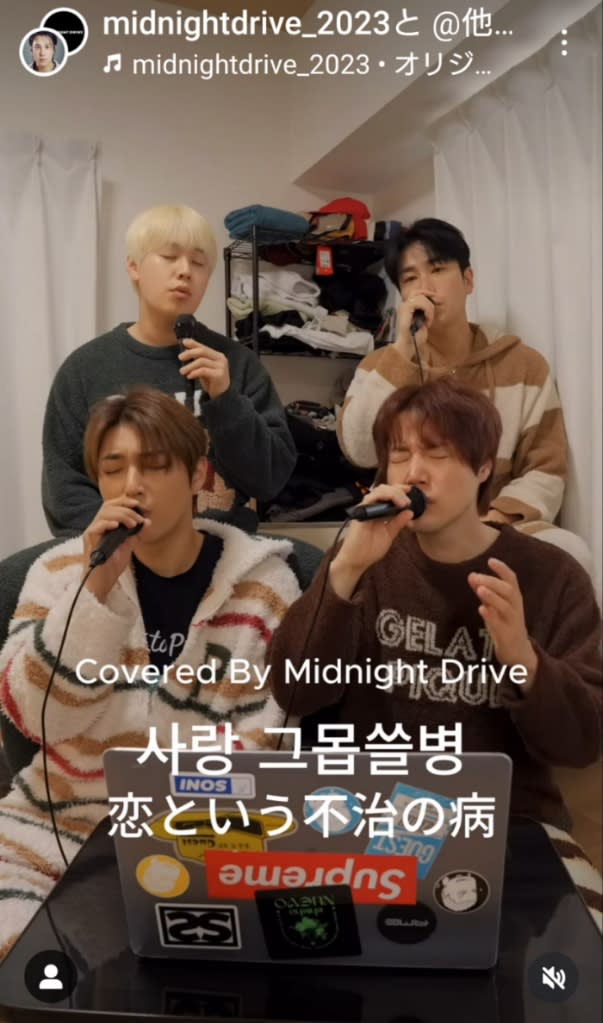Image resolution: width=603 pixels, height=1023 pixels.
Task: Unmute the video sound
Action: (x=553, y=977)
